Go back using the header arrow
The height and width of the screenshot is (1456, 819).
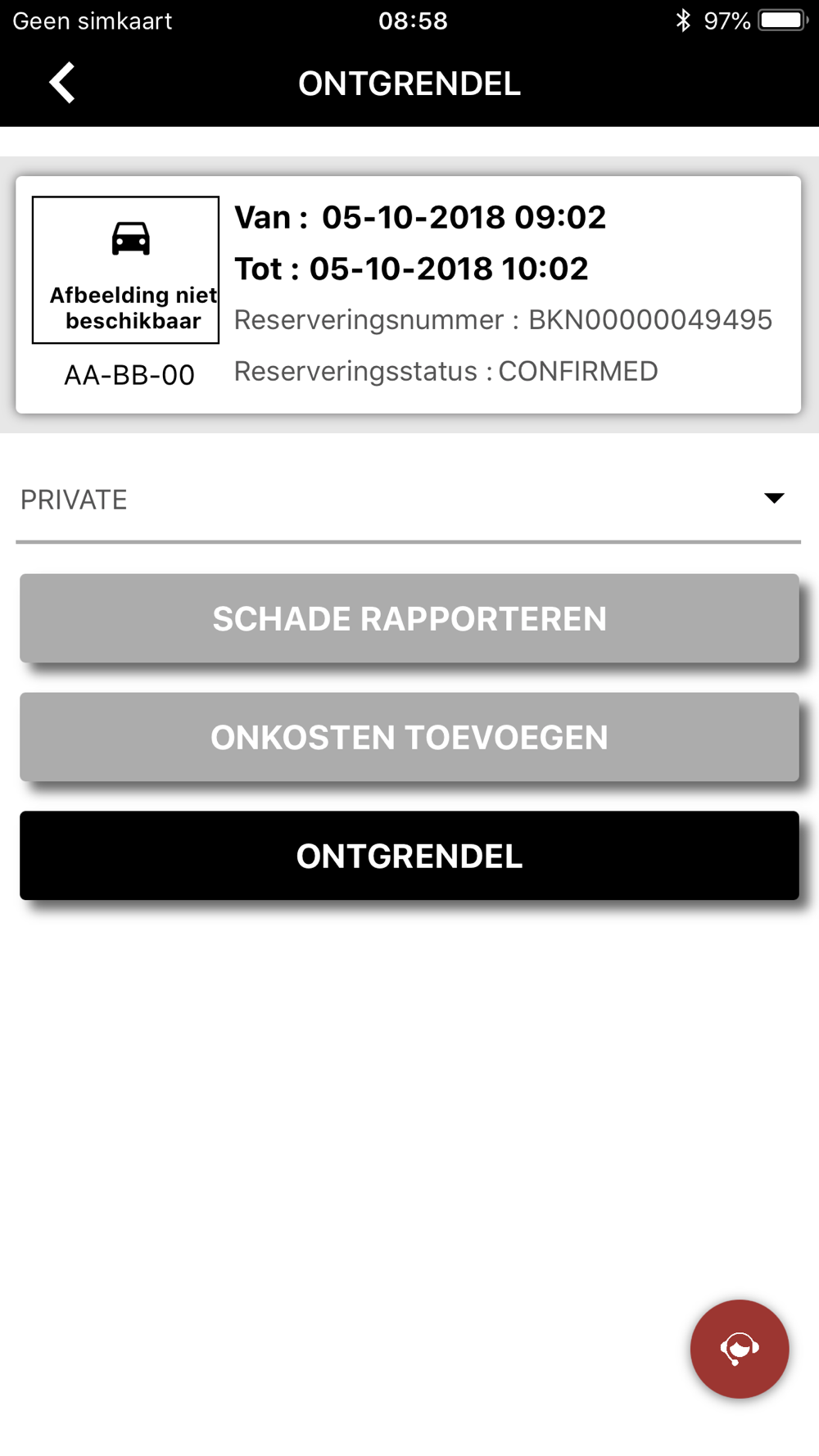click(62, 83)
